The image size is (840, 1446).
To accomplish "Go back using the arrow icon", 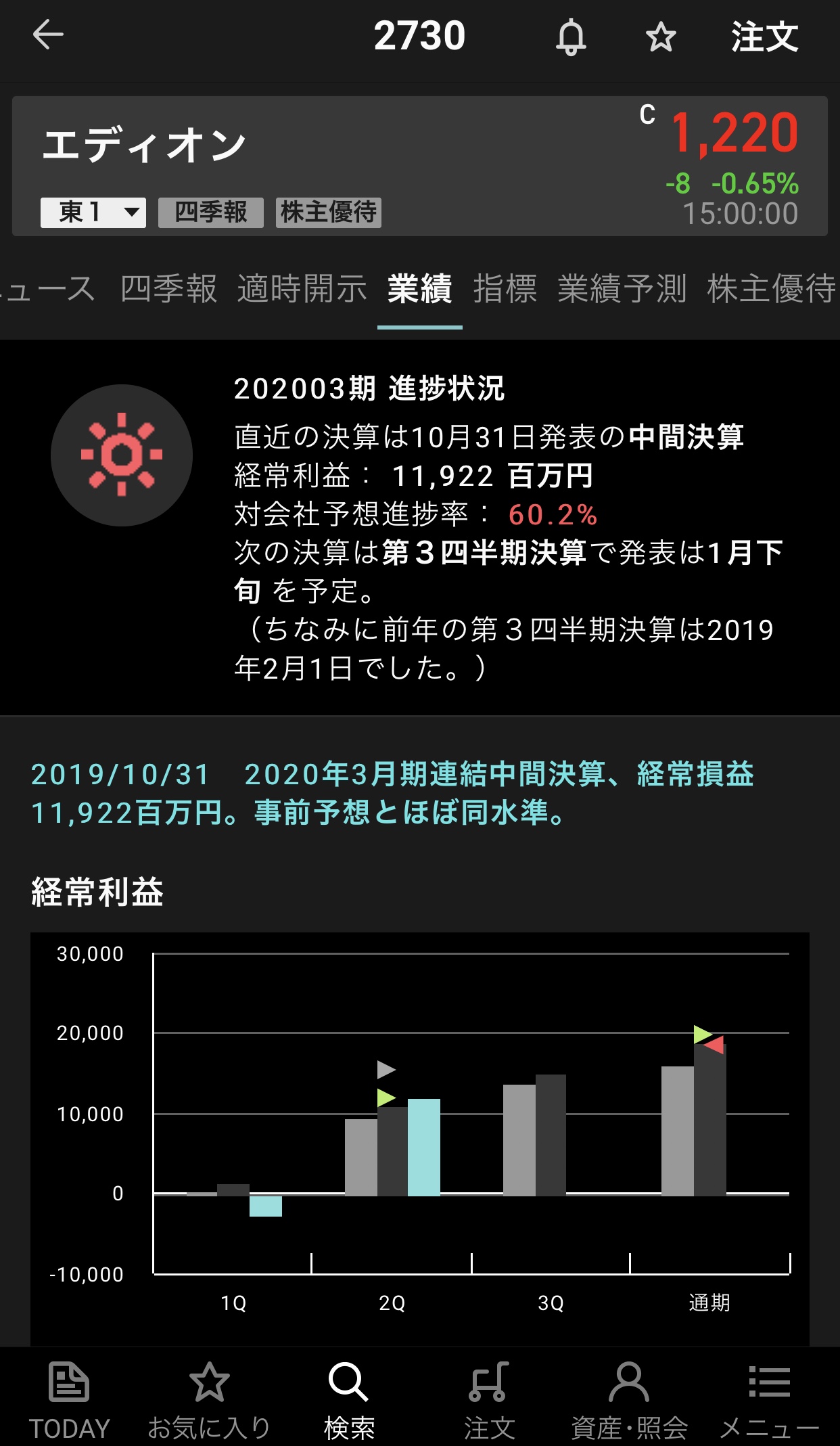I will 47,35.
